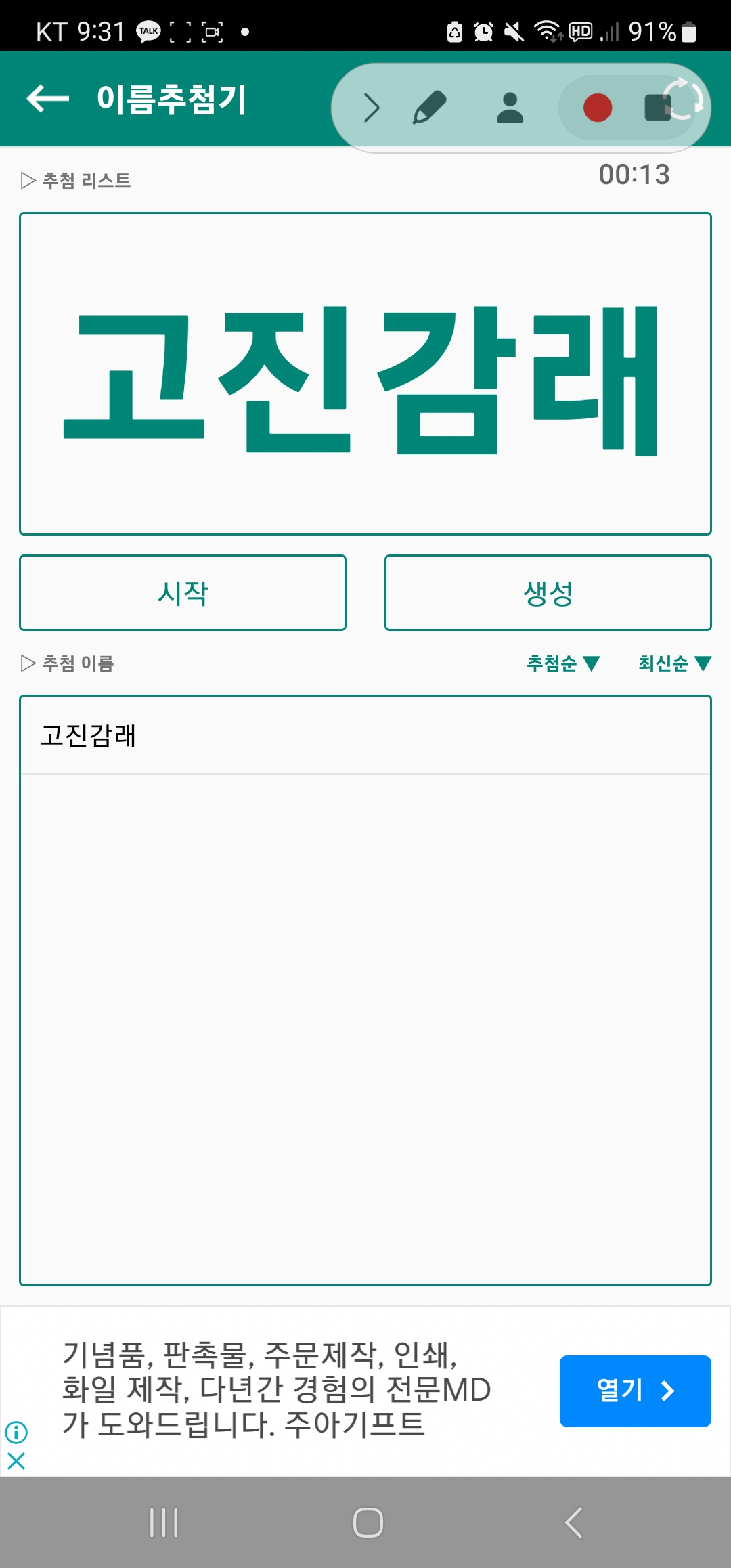Open recent apps from the navigation bar
The image size is (731, 1568).
click(x=164, y=1523)
